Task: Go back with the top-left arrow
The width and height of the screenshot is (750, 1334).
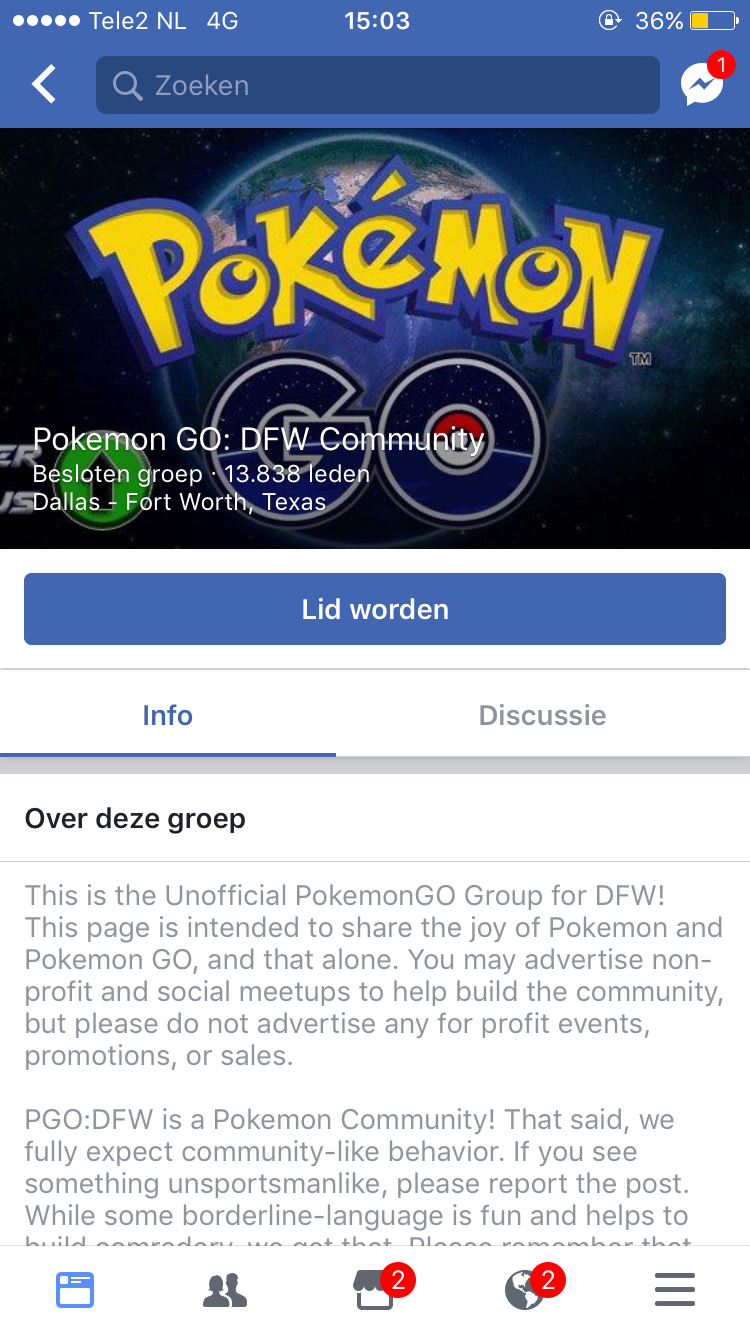Action: [x=44, y=85]
